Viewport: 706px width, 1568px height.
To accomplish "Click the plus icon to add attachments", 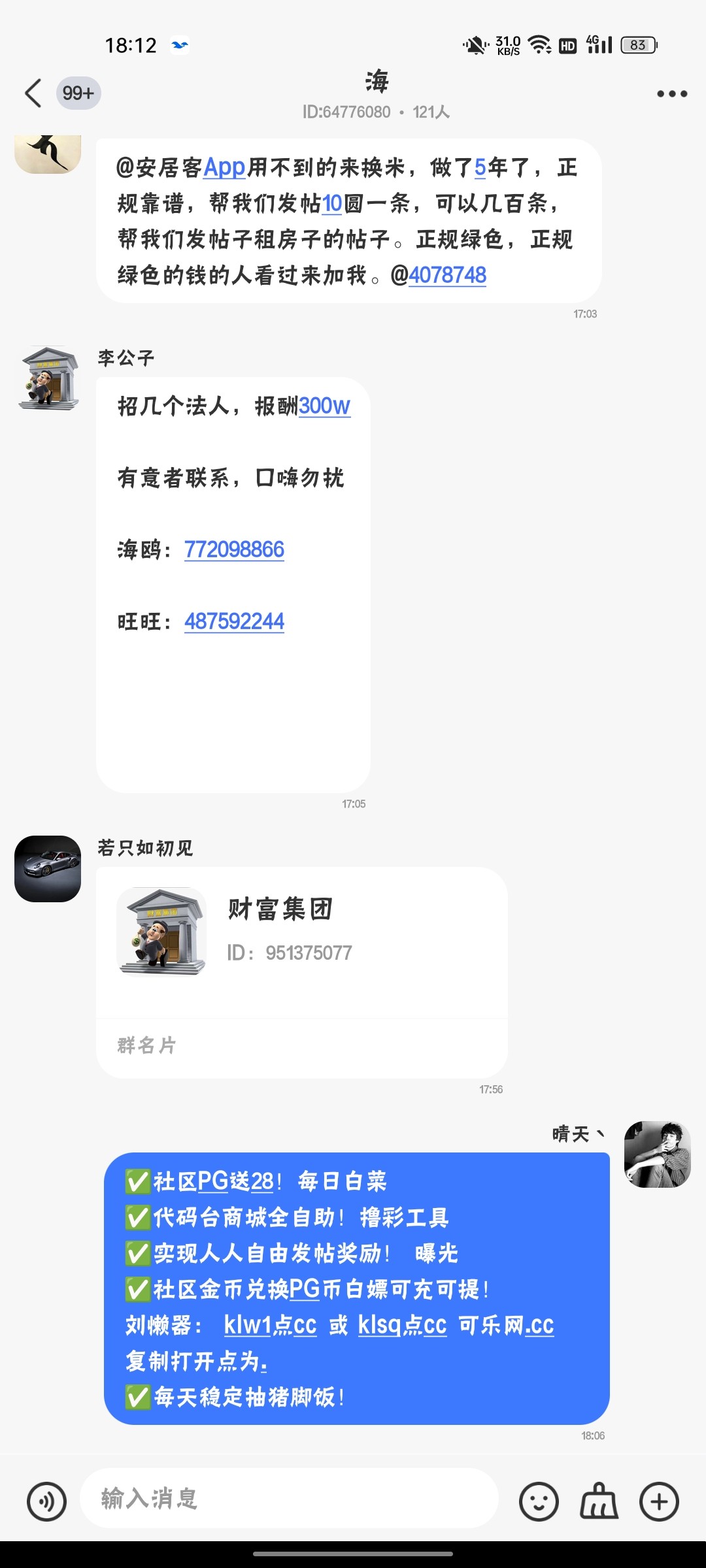I will point(660,1500).
